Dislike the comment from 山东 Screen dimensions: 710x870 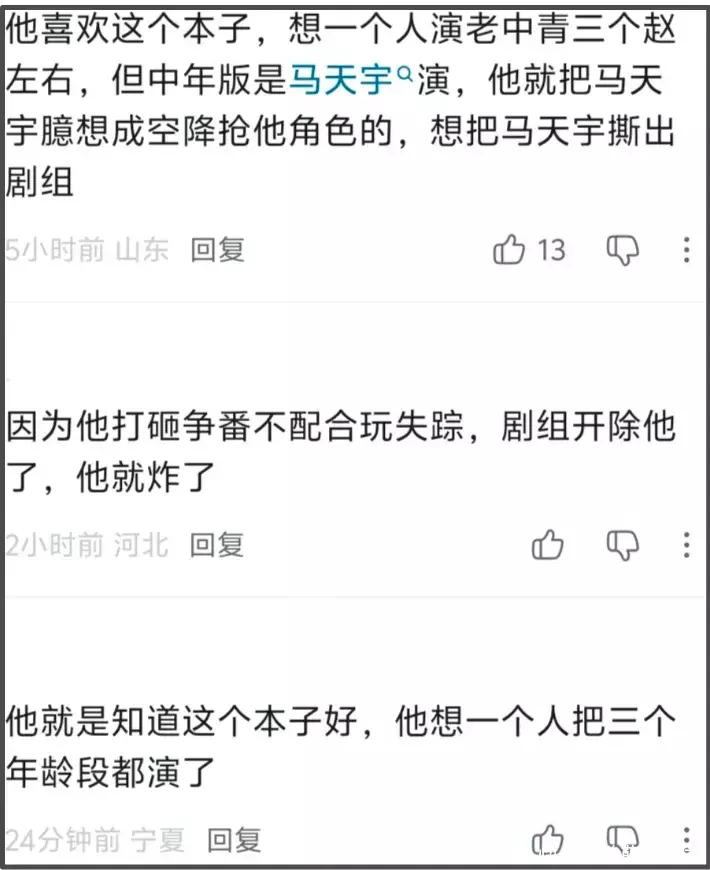click(622, 250)
